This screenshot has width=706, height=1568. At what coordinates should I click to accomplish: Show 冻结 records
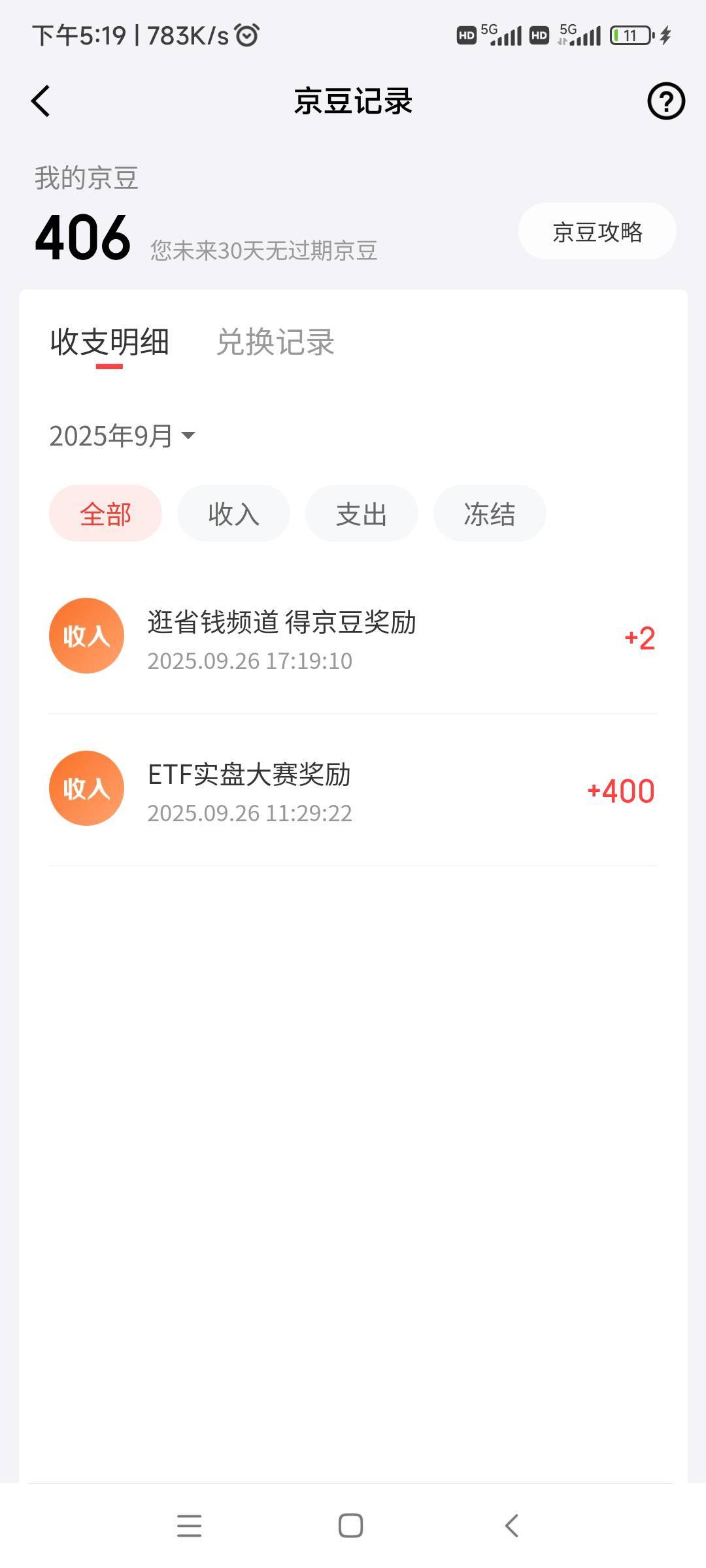[490, 514]
